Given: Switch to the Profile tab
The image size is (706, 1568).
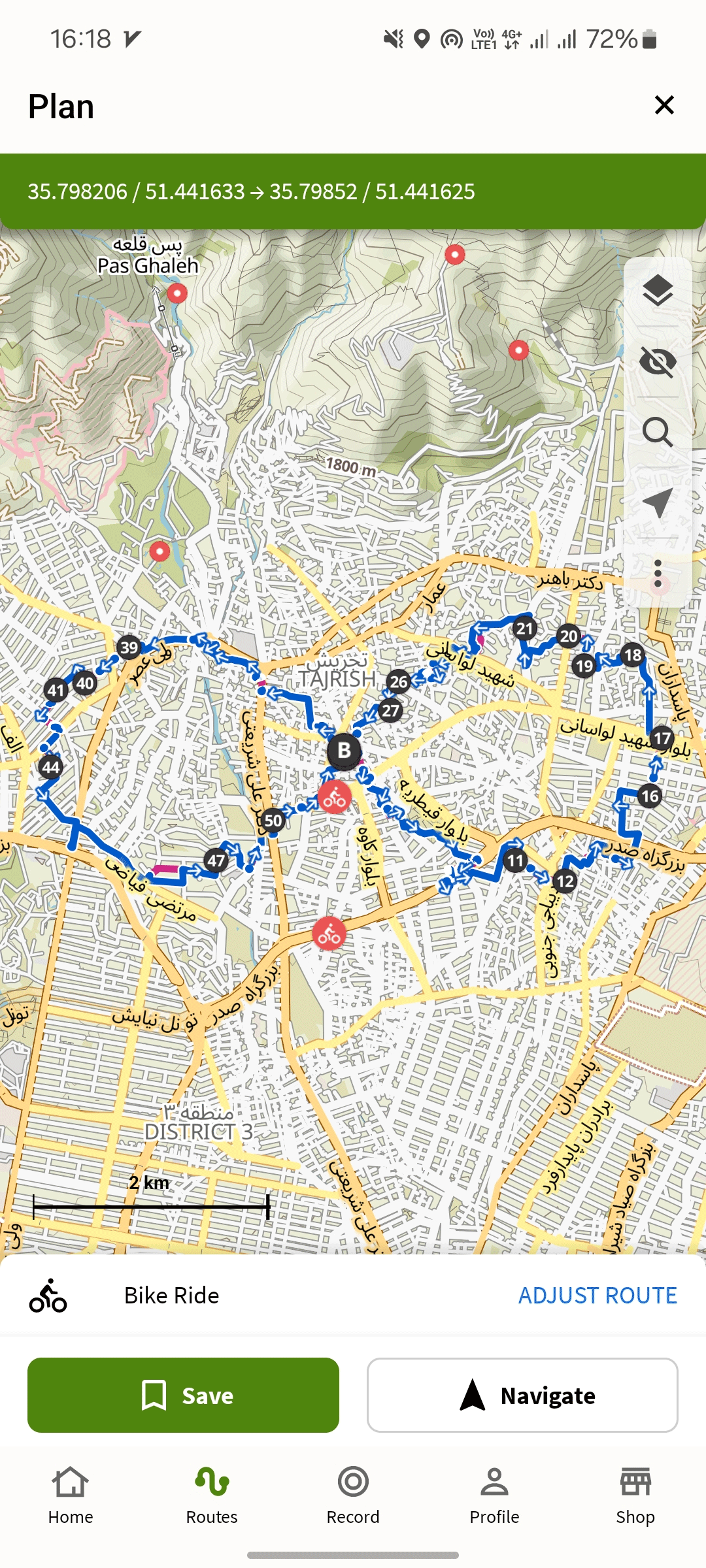Looking at the screenshot, I should coord(494,1494).
